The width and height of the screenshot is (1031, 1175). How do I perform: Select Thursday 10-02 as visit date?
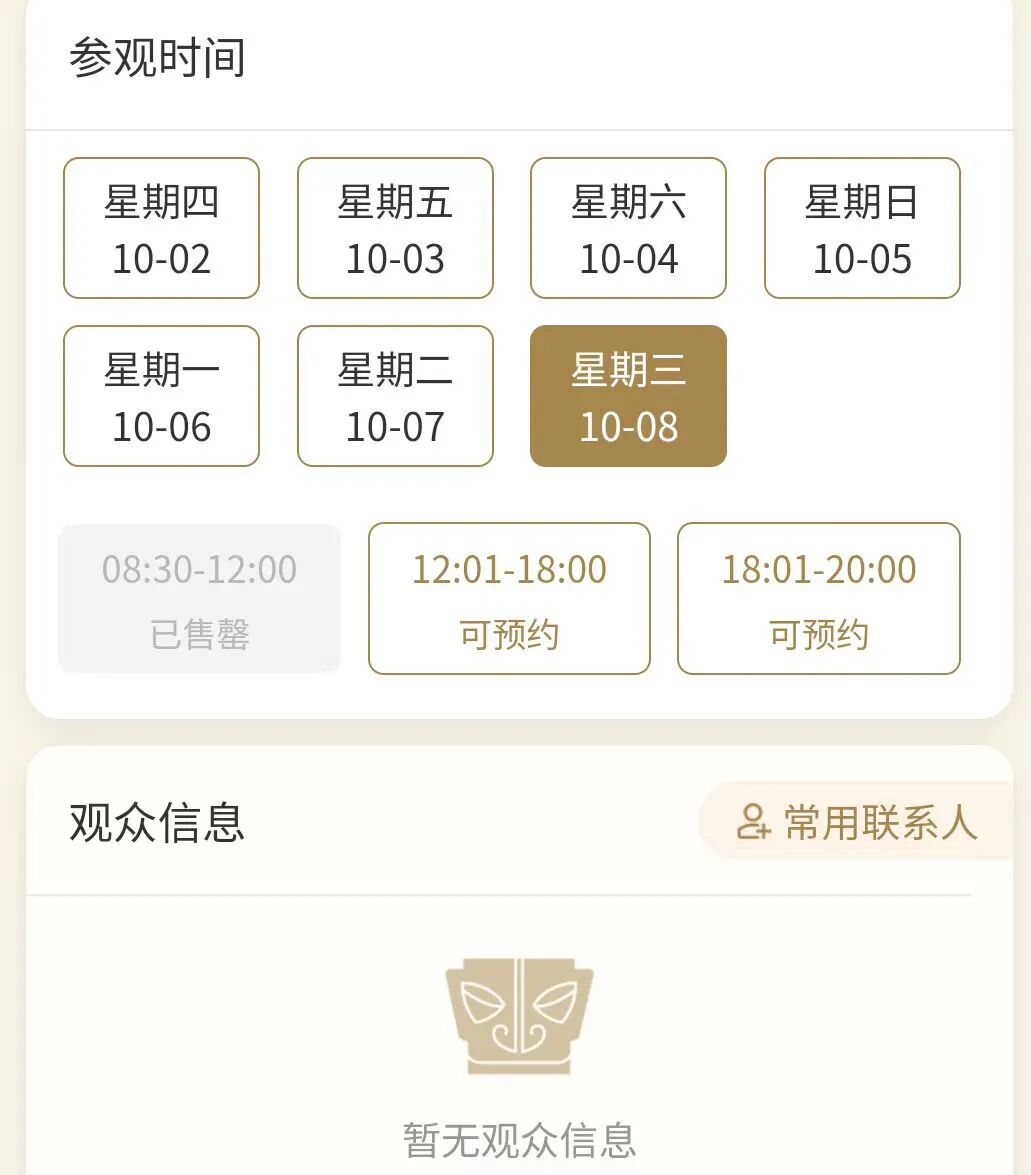(161, 228)
